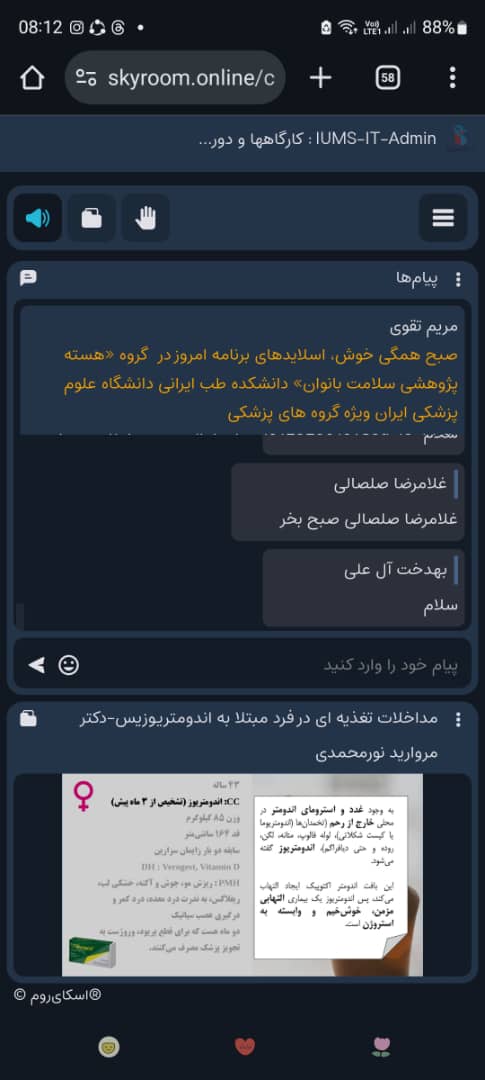Open the browser home page

pyautogui.click(x=32, y=78)
